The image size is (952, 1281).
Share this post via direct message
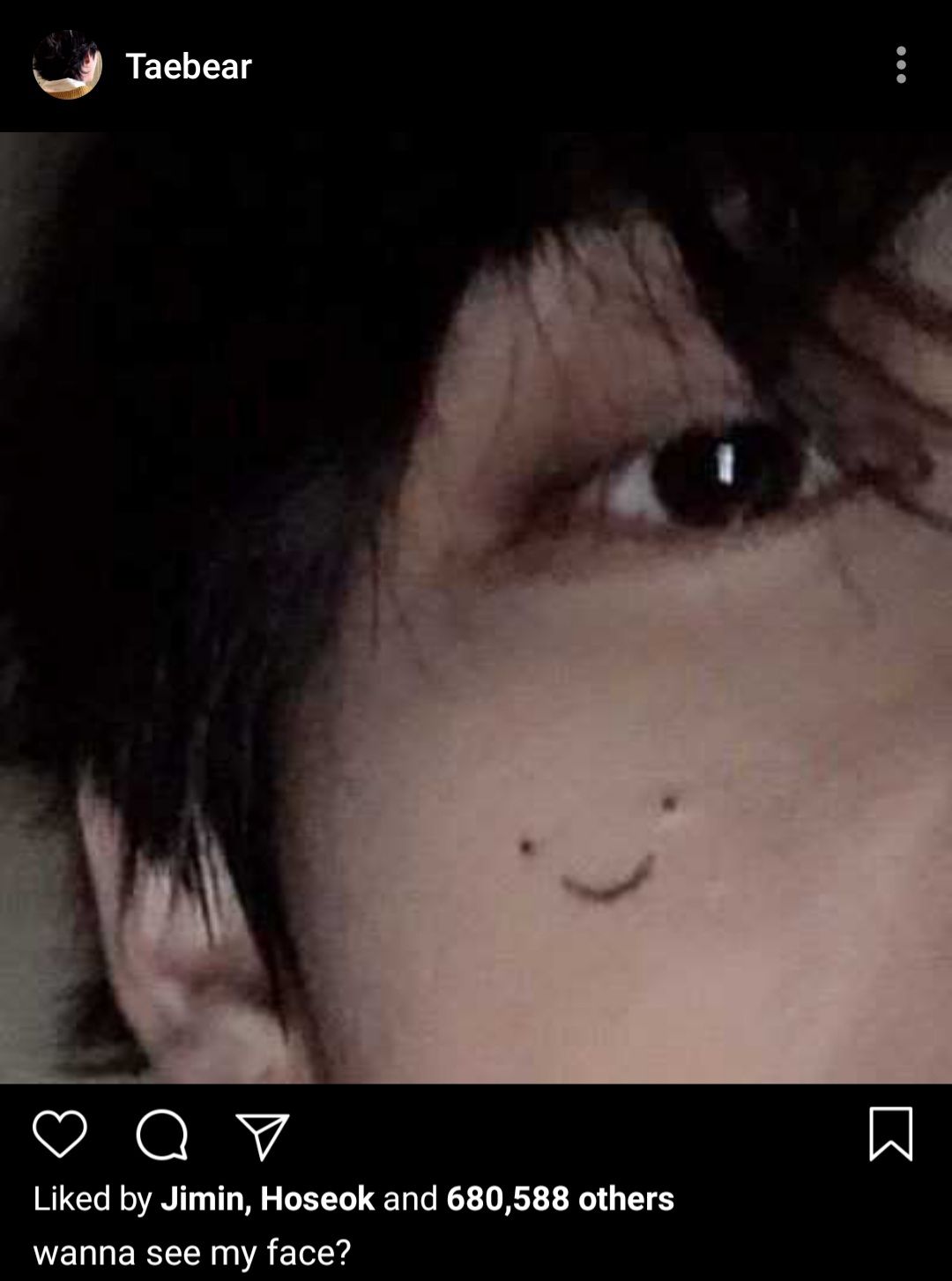(x=263, y=1136)
